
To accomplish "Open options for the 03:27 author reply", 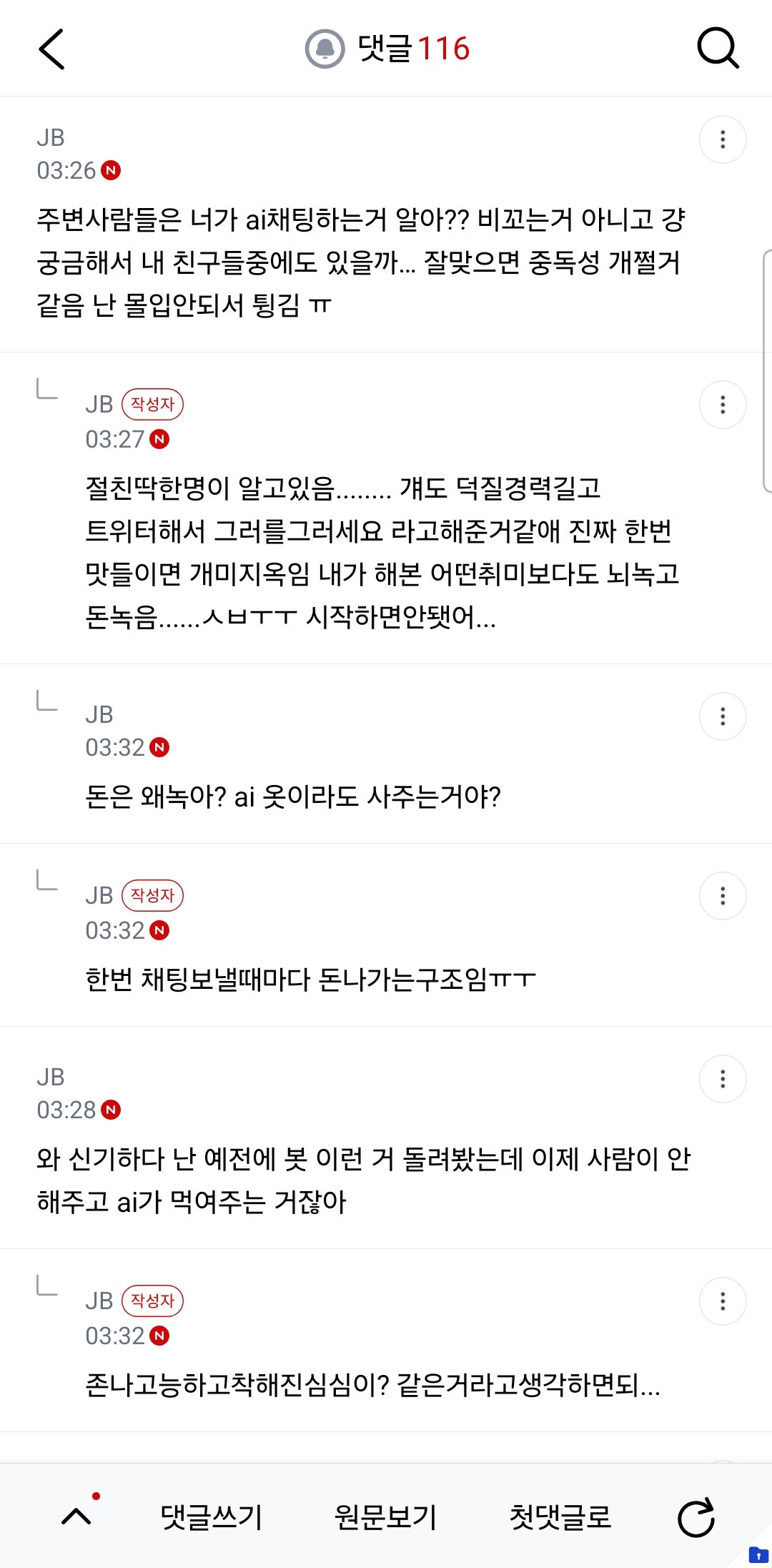I will [723, 405].
